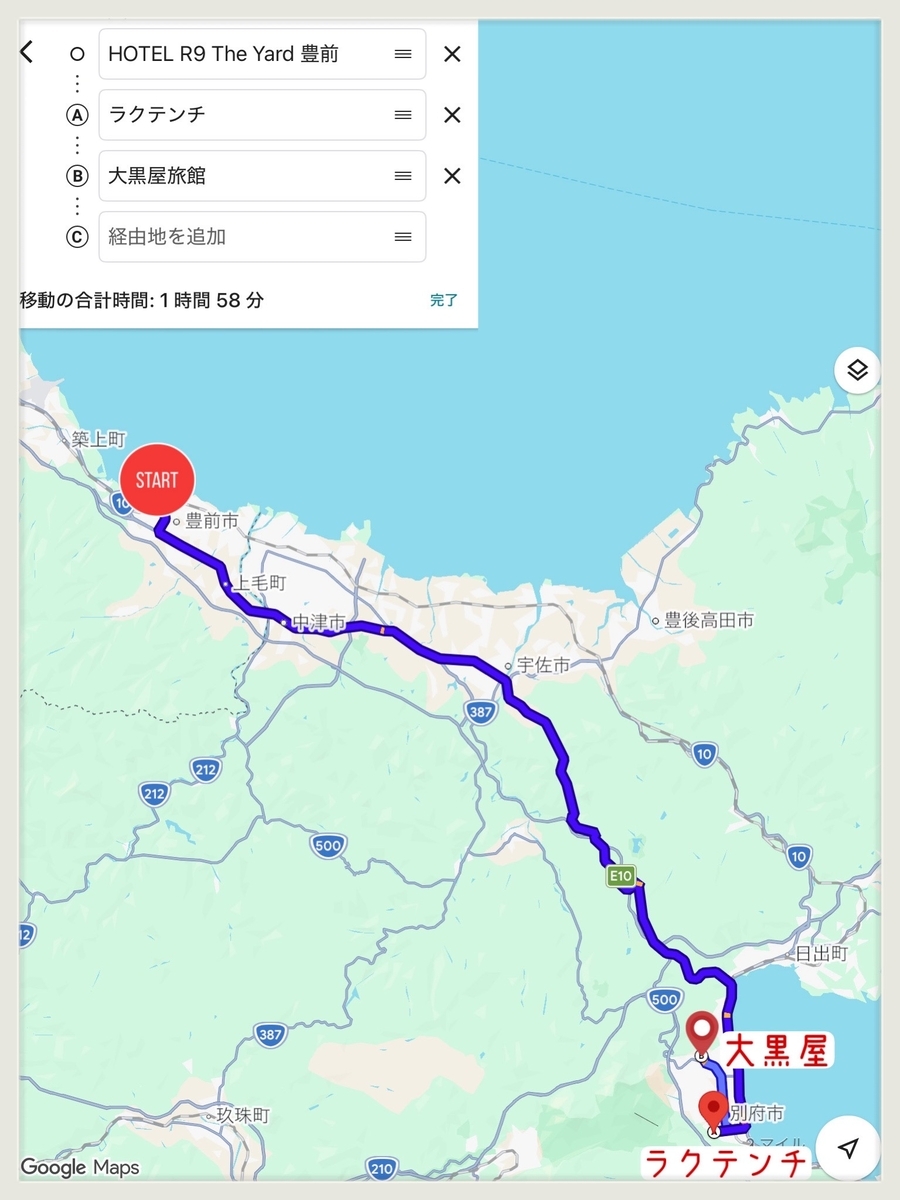
Task: Edit the HOTEL R9 The Yard 豊前 field
Action: click(x=262, y=54)
